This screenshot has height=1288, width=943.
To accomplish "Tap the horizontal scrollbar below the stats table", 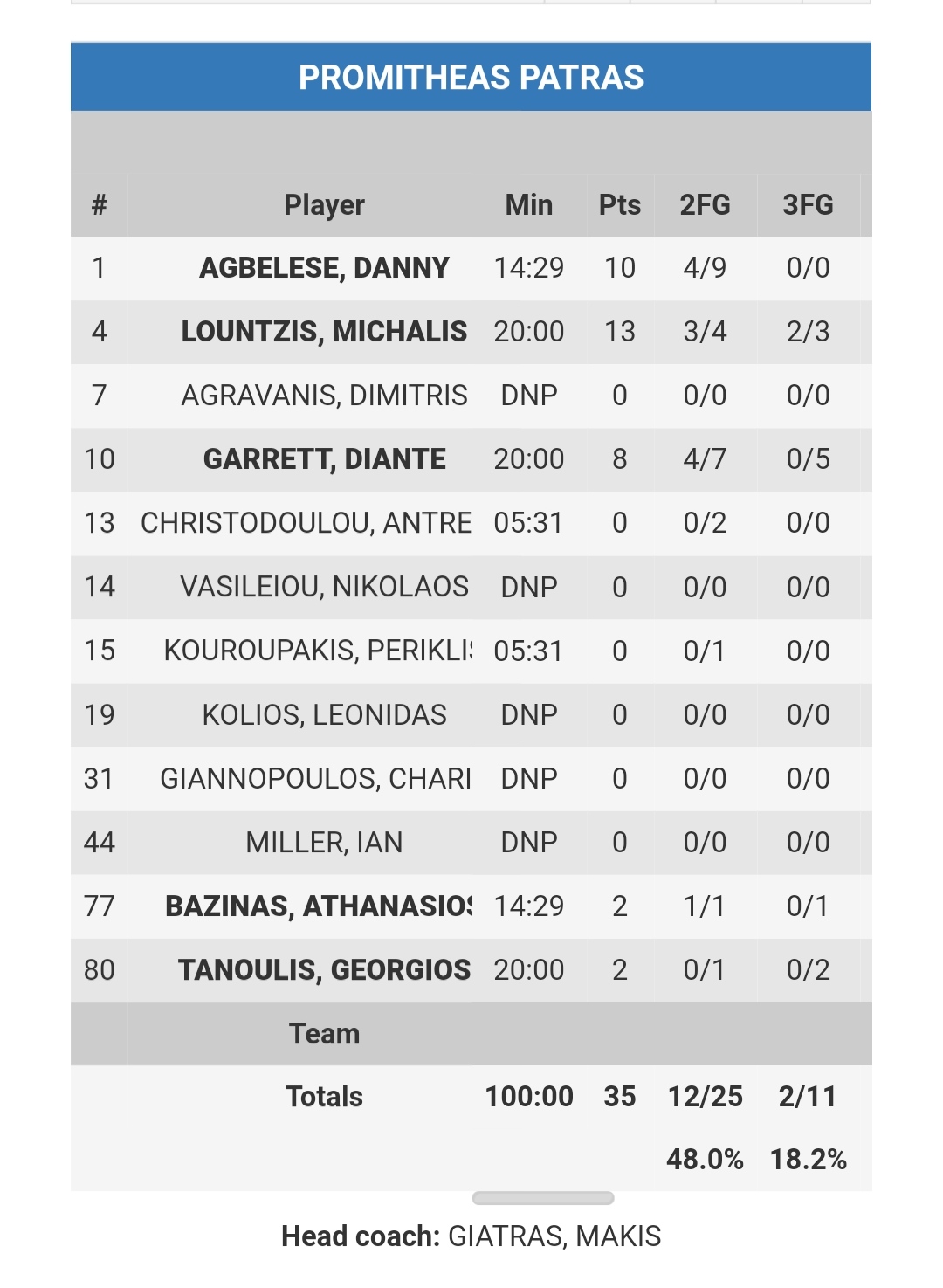I will [542, 1198].
